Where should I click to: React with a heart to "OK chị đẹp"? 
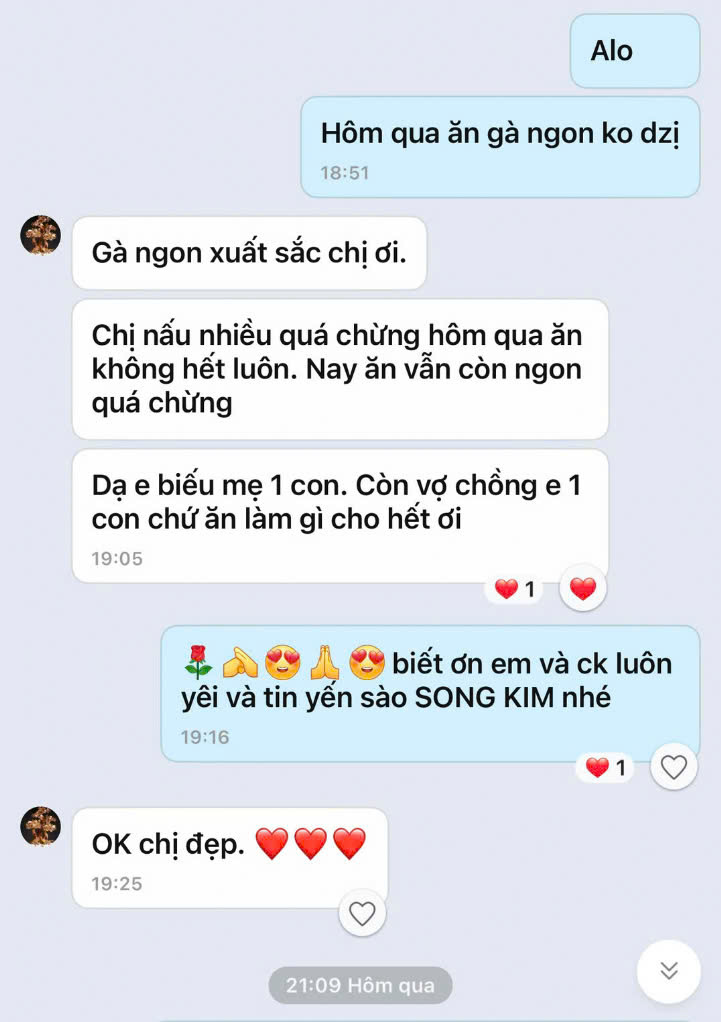361,913
